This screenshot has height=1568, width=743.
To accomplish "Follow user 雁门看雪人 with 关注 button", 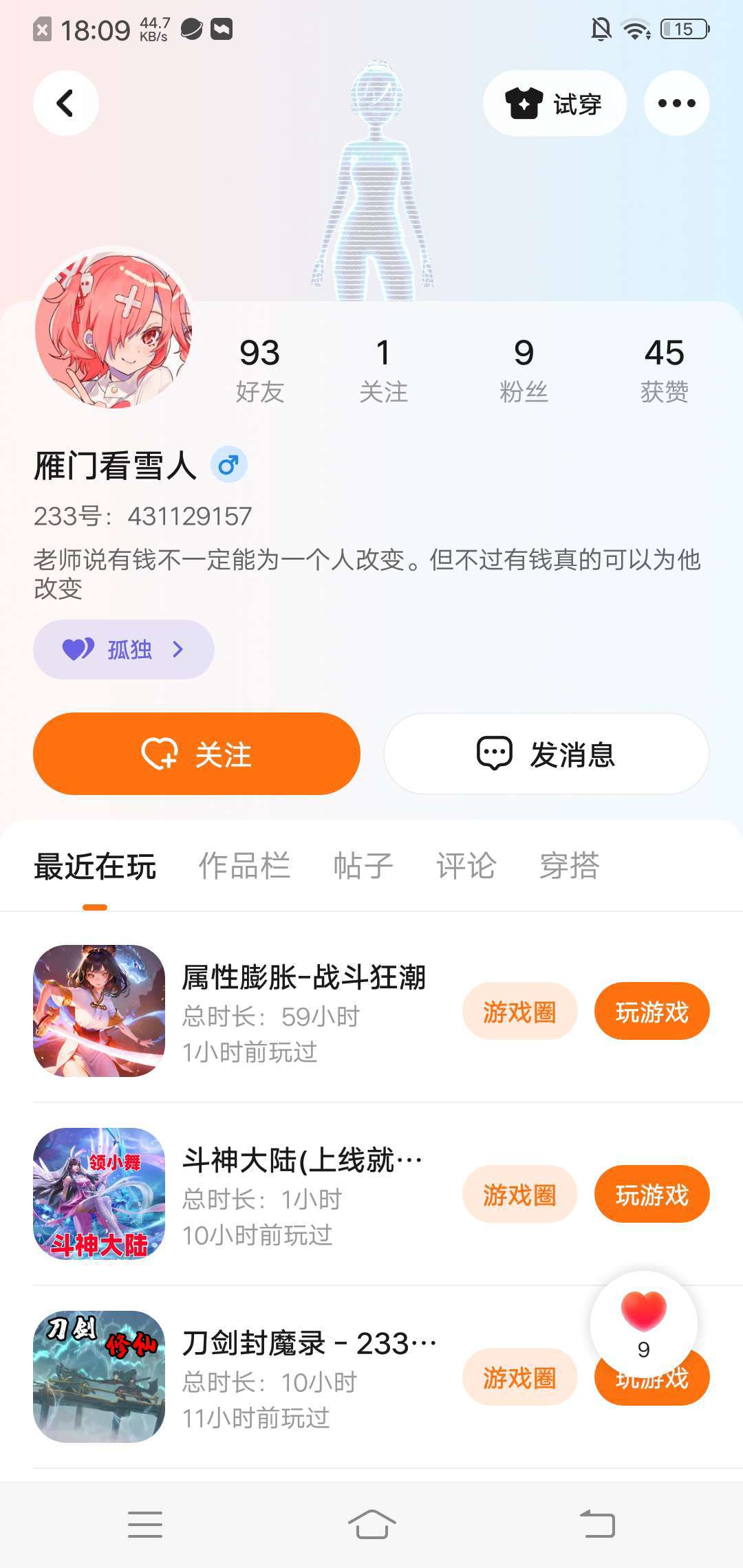I will point(197,754).
